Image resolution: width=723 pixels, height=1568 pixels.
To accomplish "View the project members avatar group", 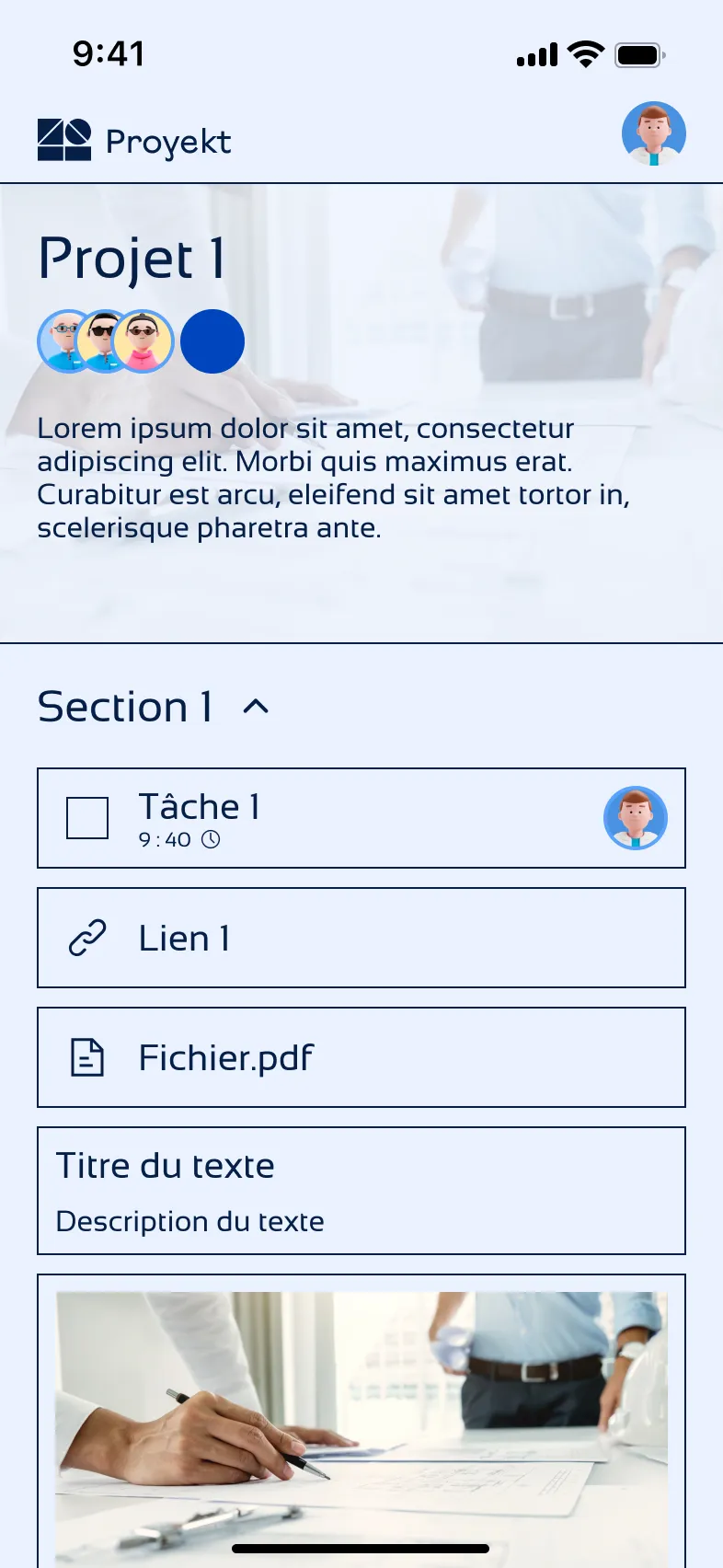I will coord(106,341).
